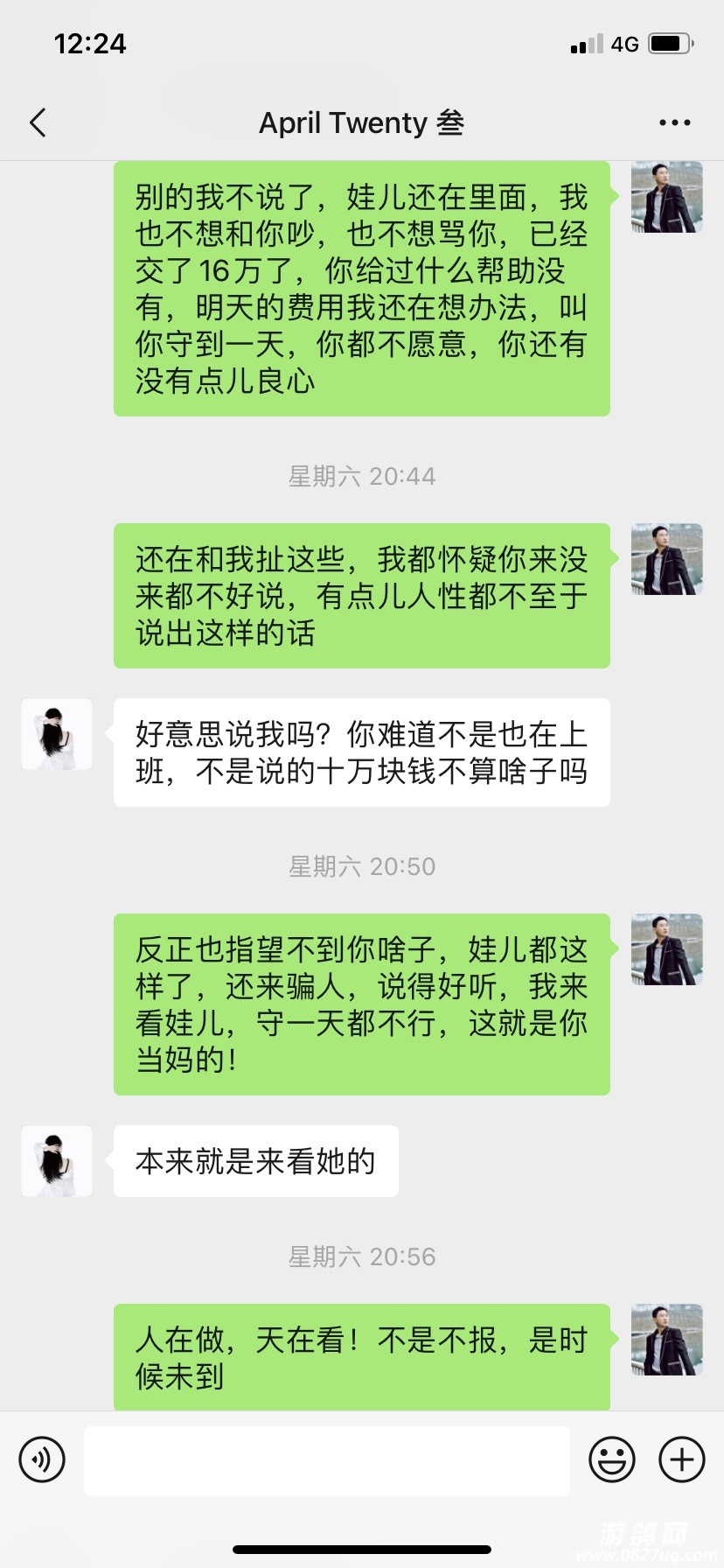Open sender's avatar beside "本来就是来看她的"

[57, 1161]
